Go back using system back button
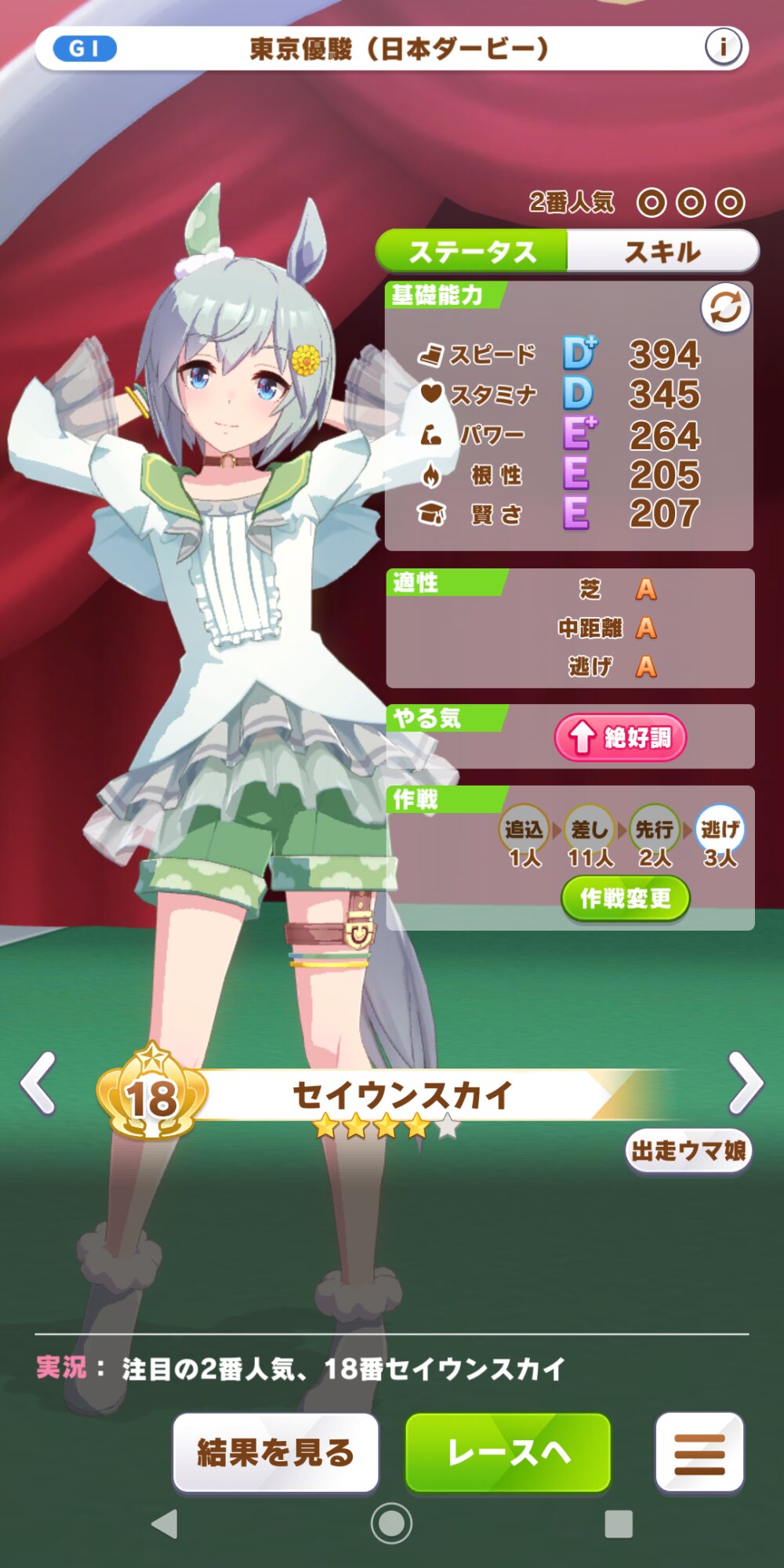The width and height of the screenshot is (784, 1568). coord(165,1523)
